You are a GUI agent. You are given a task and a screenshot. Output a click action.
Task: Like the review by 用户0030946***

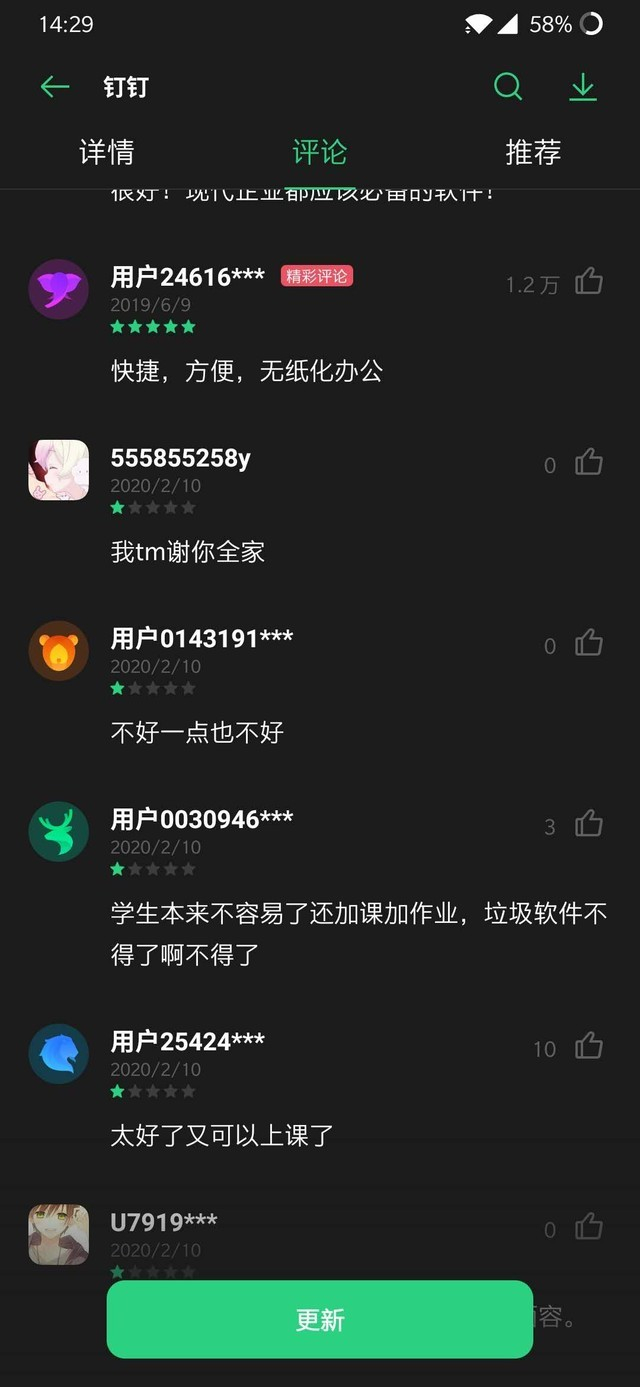pos(589,824)
